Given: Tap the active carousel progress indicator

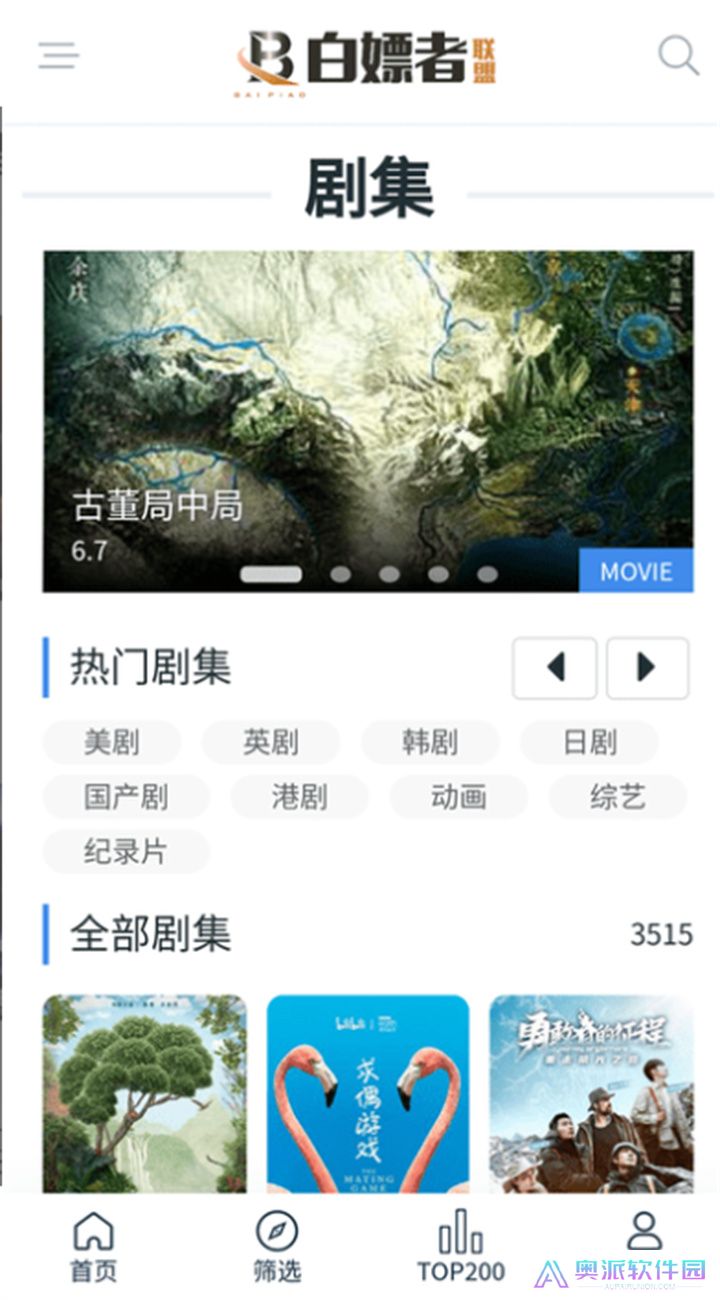Looking at the screenshot, I should [272, 574].
